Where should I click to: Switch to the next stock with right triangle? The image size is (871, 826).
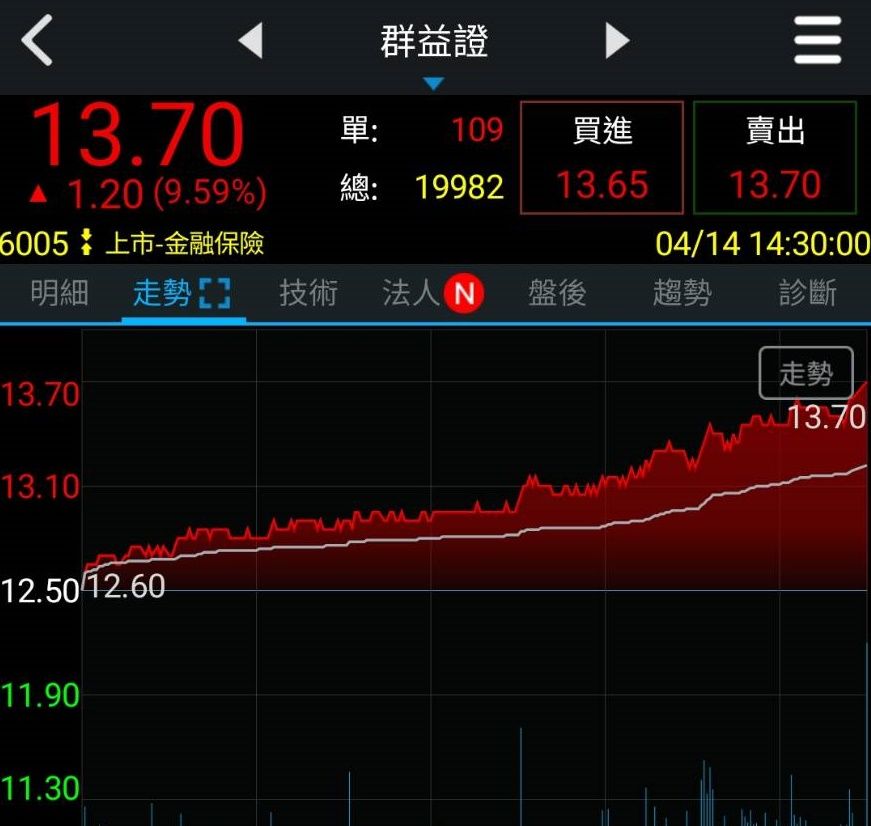tap(618, 42)
